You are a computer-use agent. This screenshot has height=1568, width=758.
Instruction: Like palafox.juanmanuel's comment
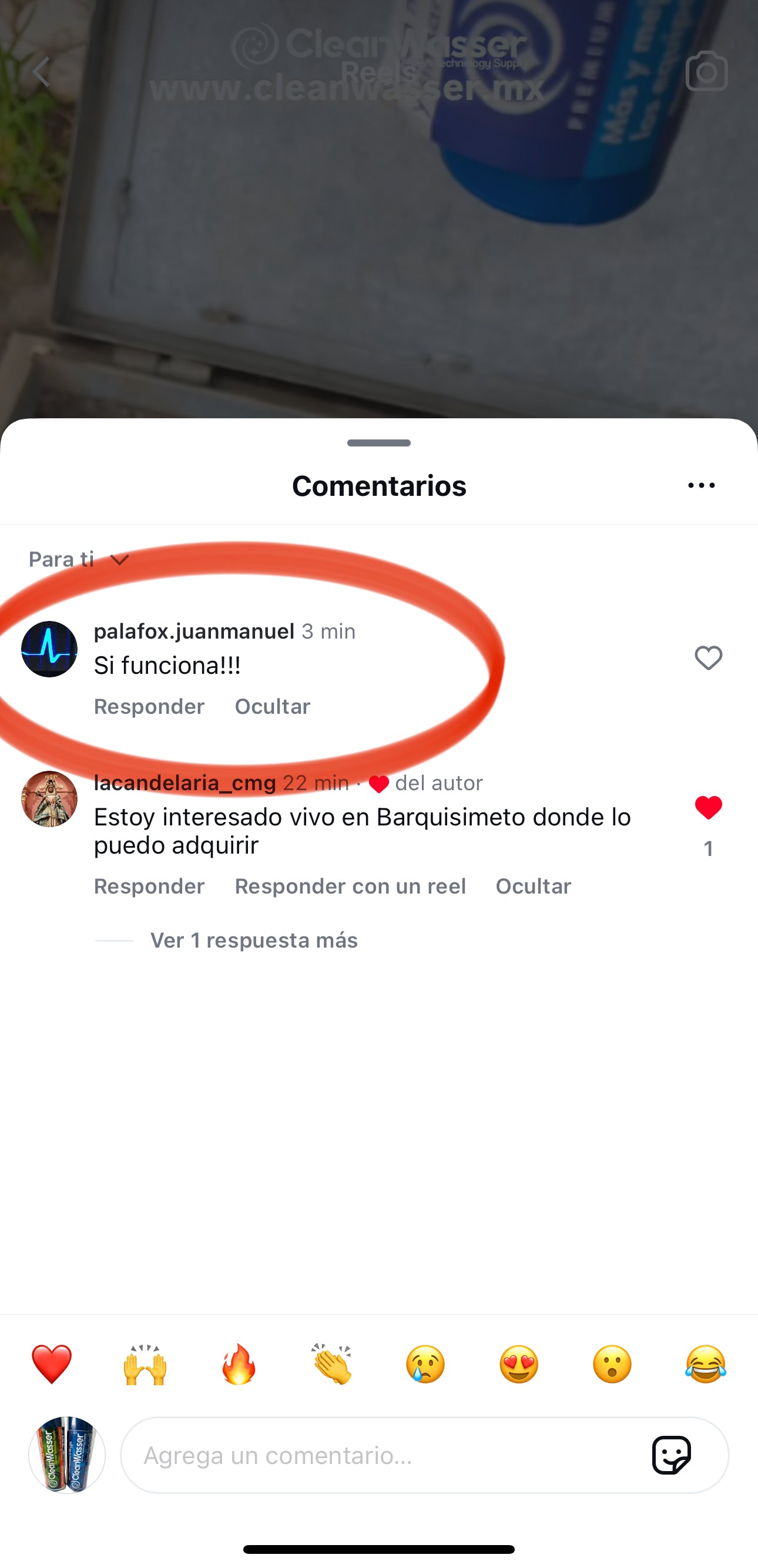[x=708, y=658]
